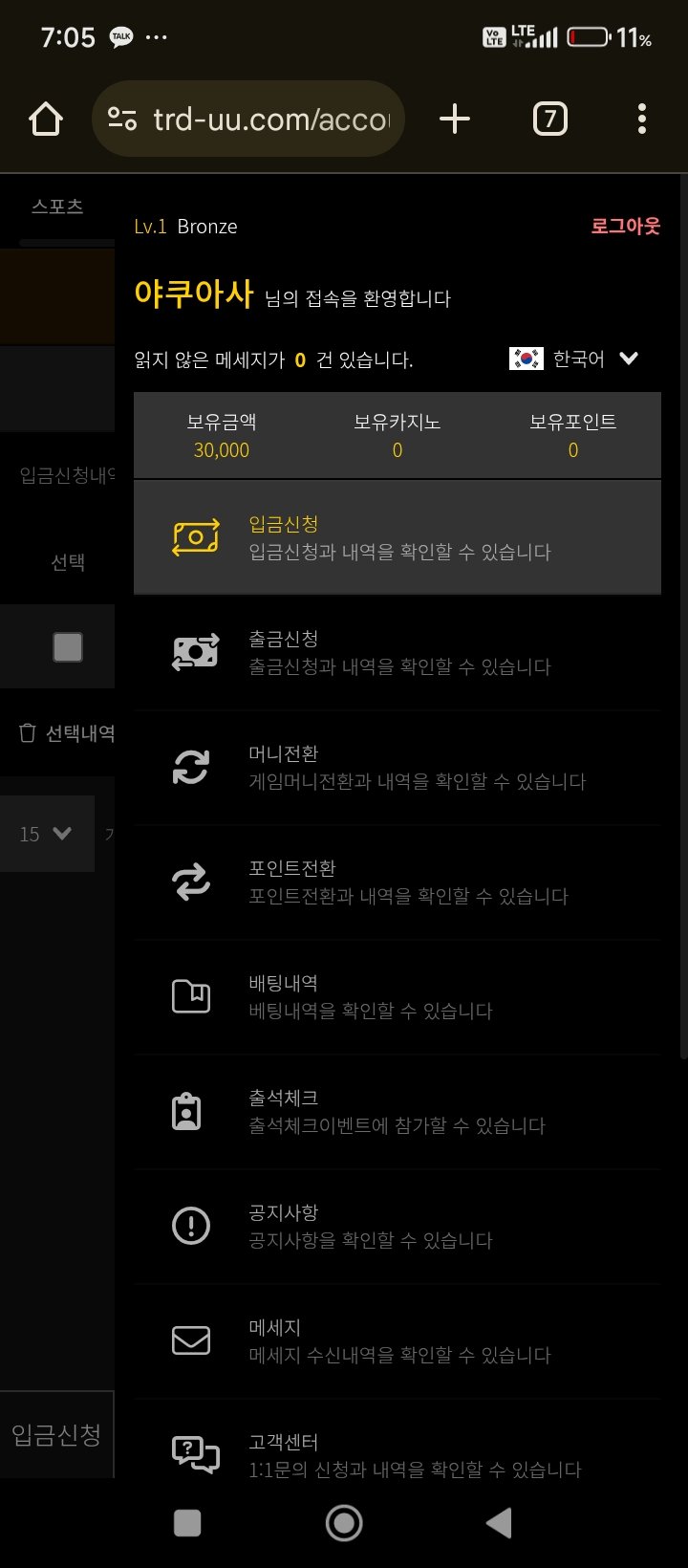Tap the browser home icon
Viewport: 688px width, 1568px height.
[46, 120]
